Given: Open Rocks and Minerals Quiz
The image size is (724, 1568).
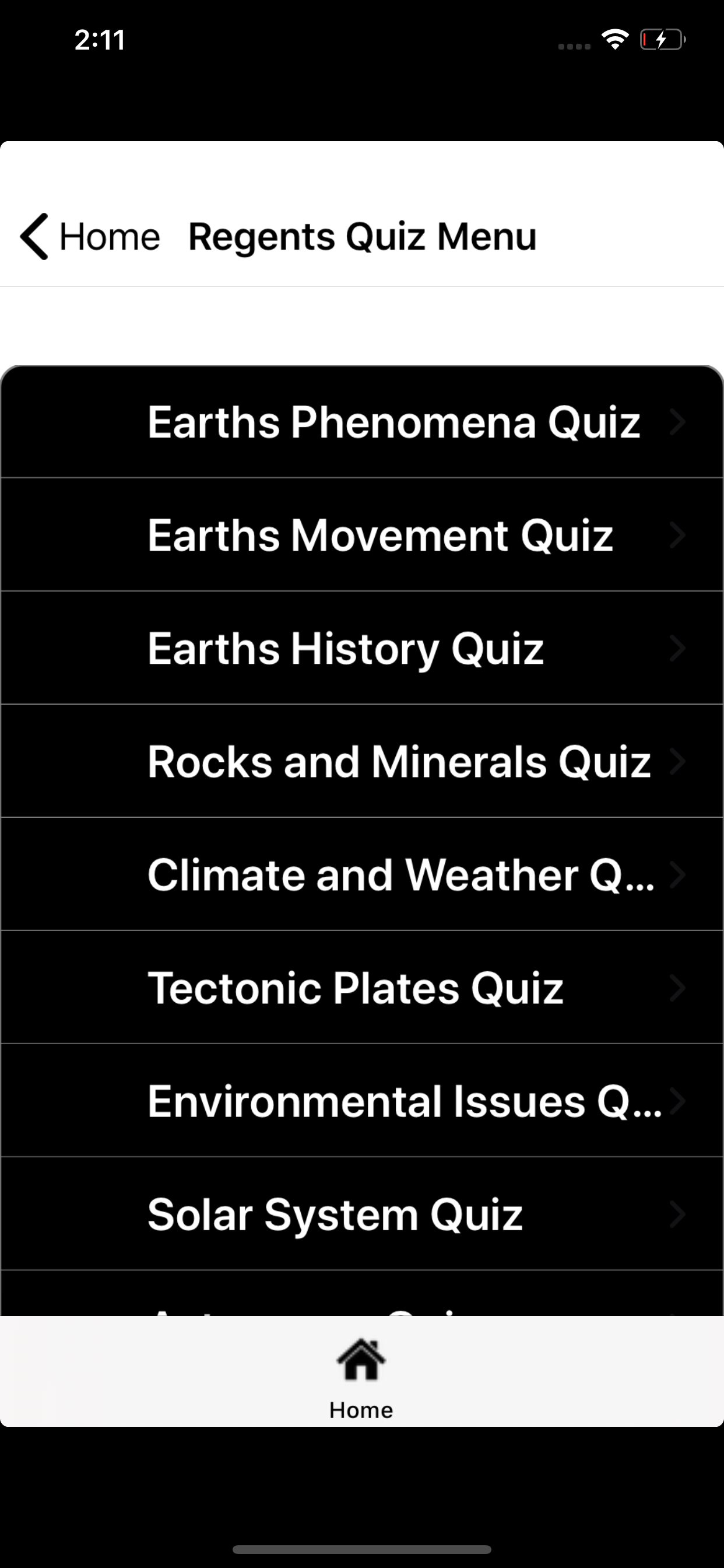Looking at the screenshot, I should pos(362,761).
